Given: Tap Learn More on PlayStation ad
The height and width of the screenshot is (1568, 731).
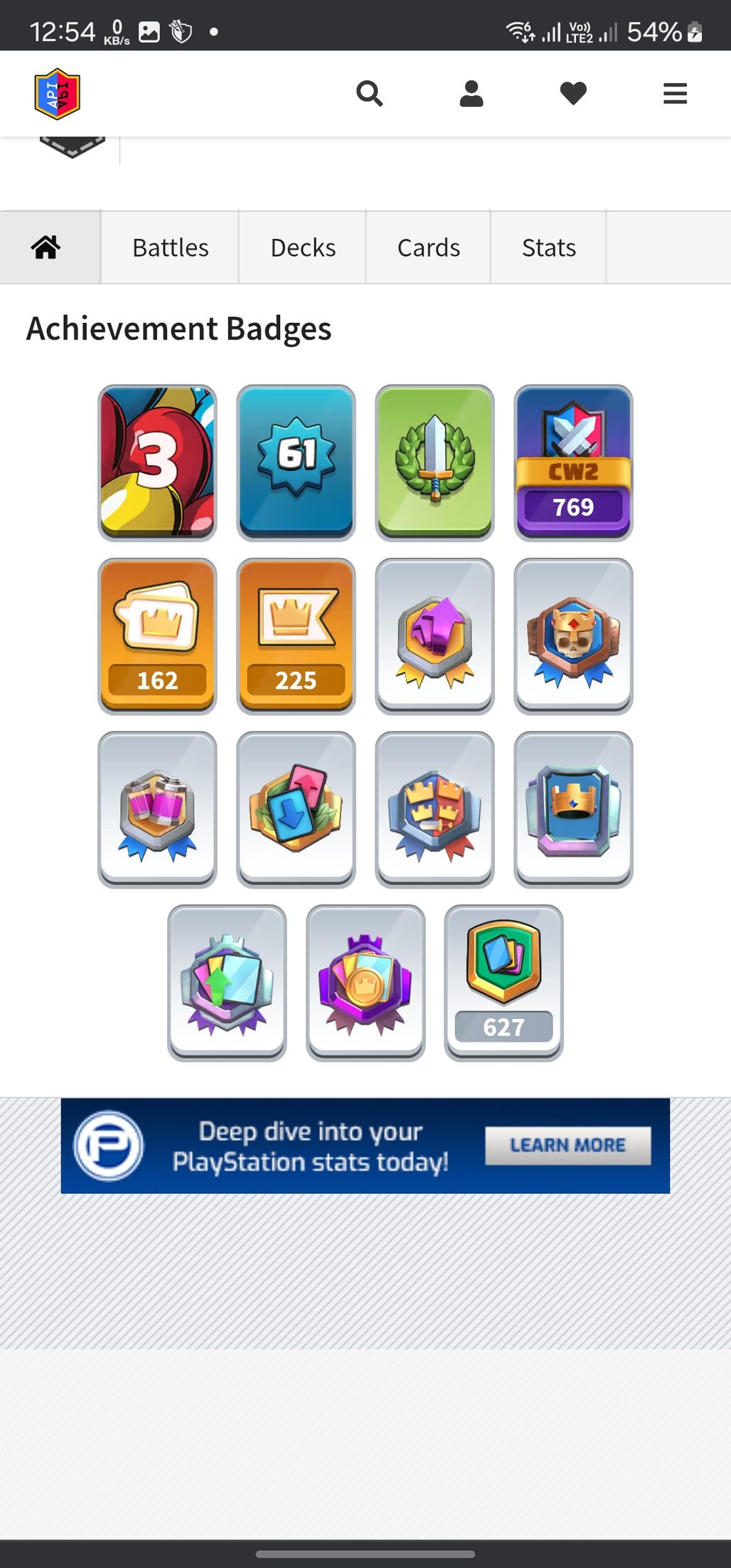Looking at the screenshot, I should pyautogui.click(x=567, y=1145).
